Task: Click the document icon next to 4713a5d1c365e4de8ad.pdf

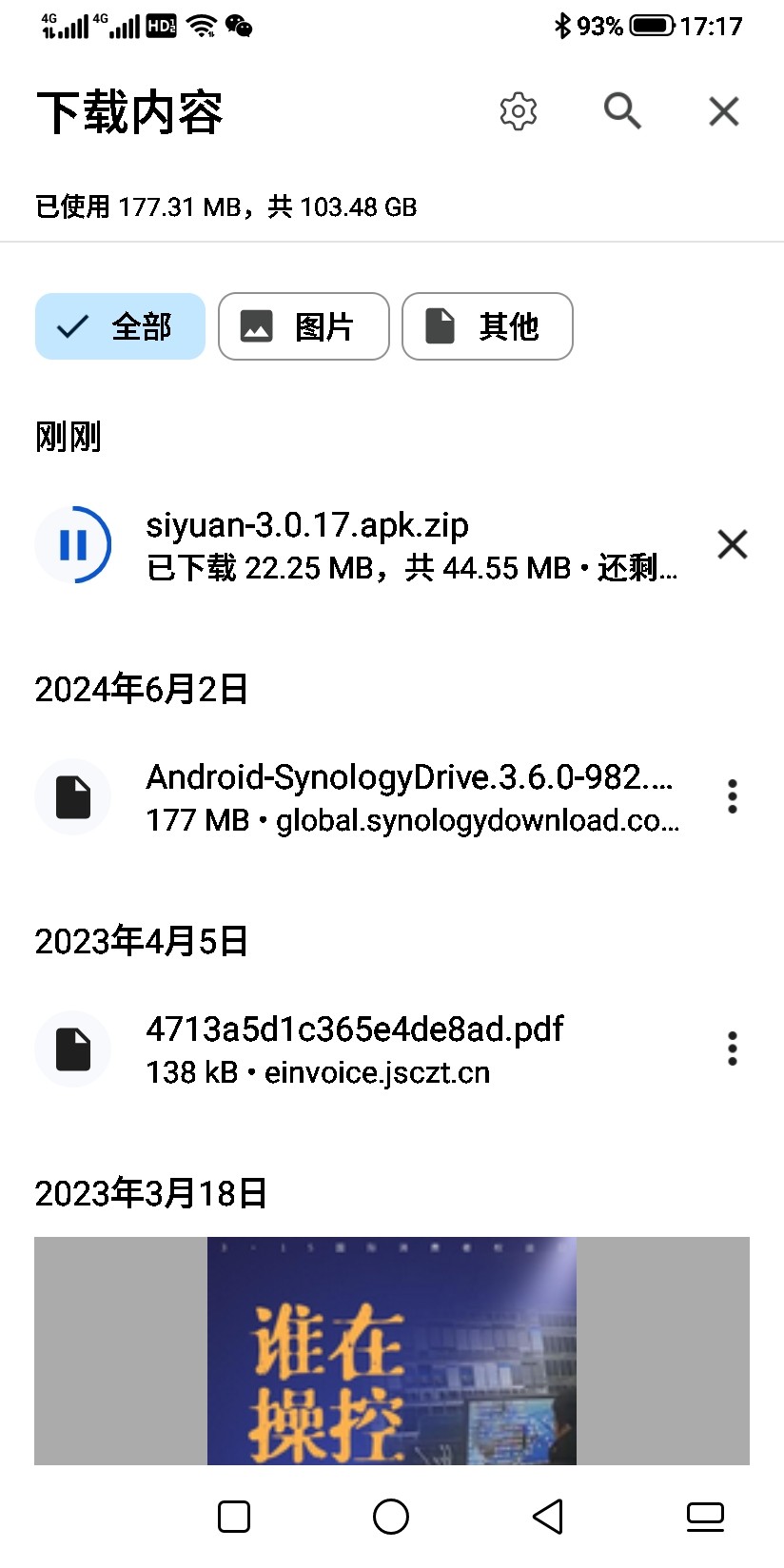Action: coord(72,1049)
